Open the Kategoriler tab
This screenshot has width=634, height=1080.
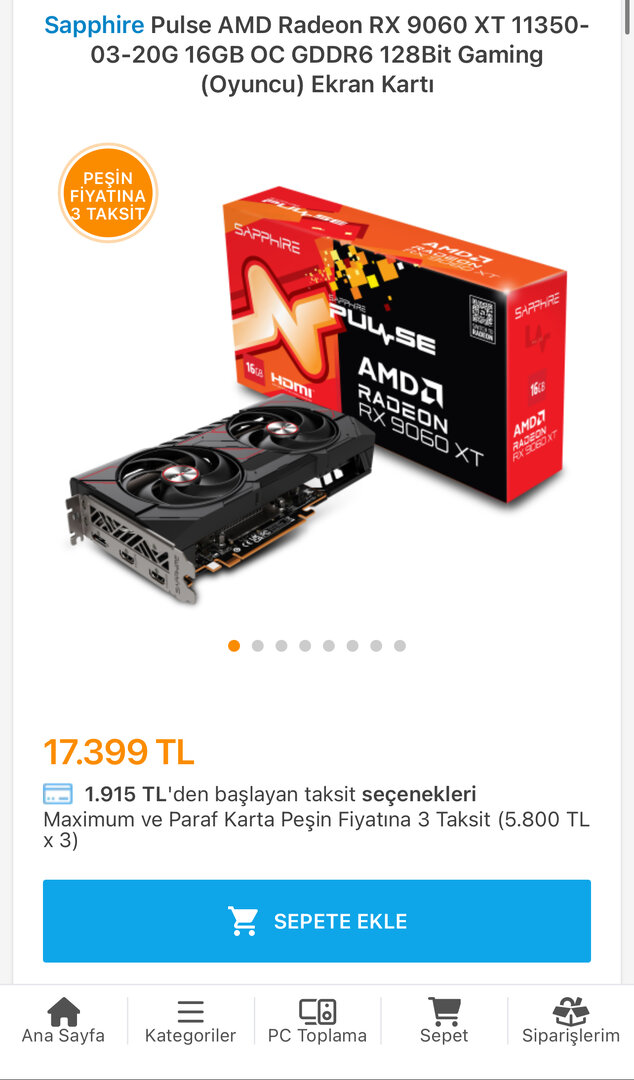click(x=190, y=1021)
